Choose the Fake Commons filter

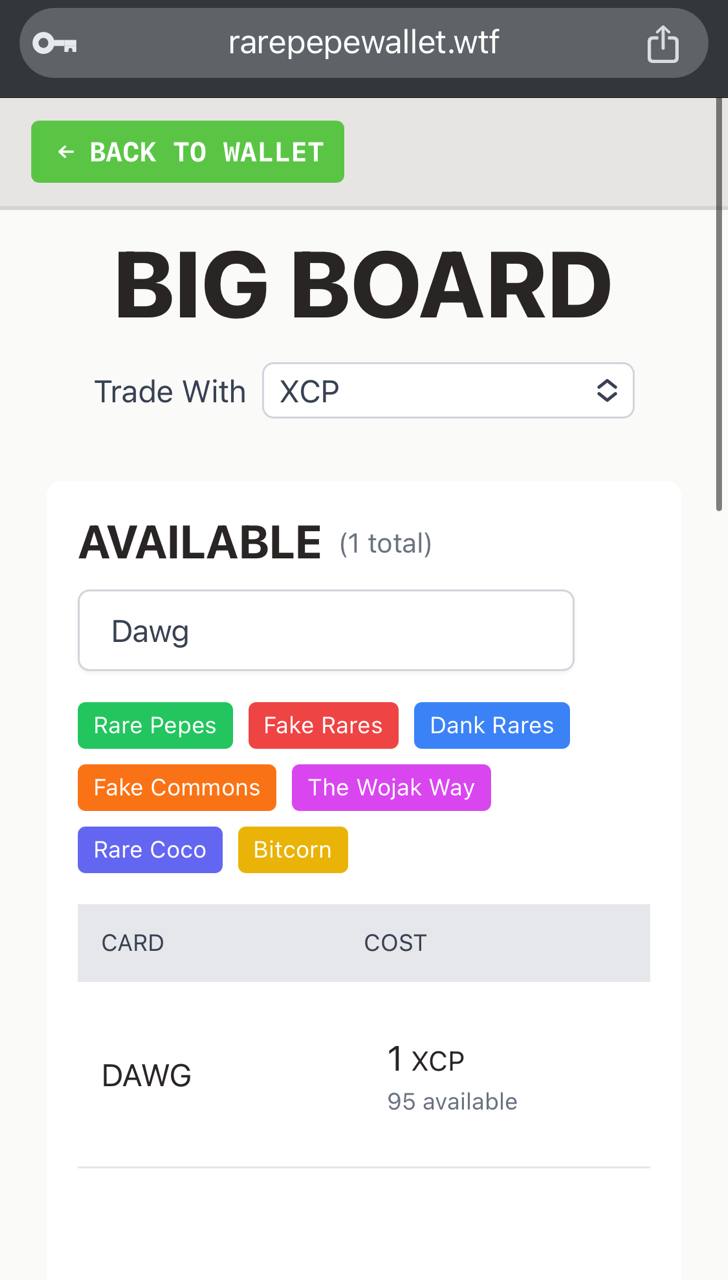177,787
